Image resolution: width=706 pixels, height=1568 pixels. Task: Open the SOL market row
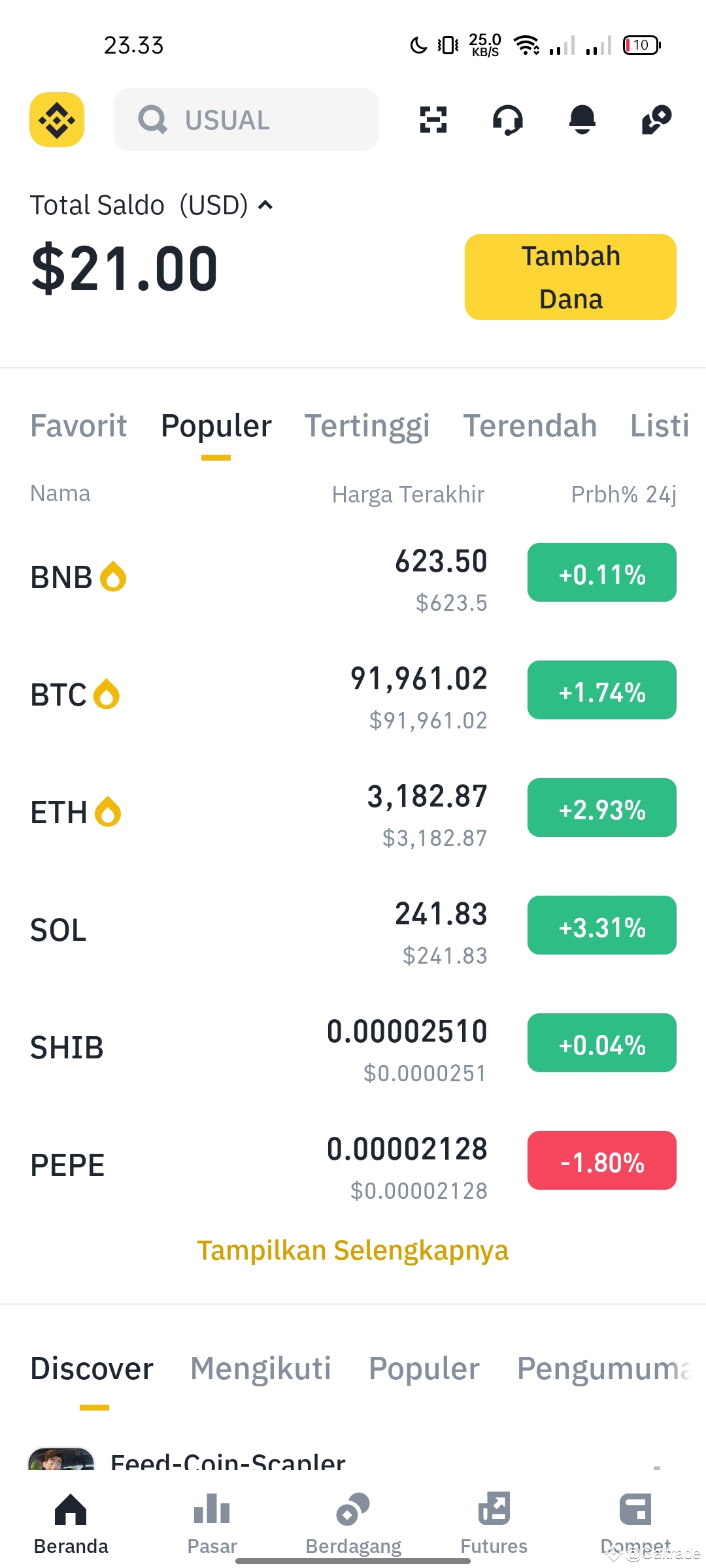tap(353, 930)
